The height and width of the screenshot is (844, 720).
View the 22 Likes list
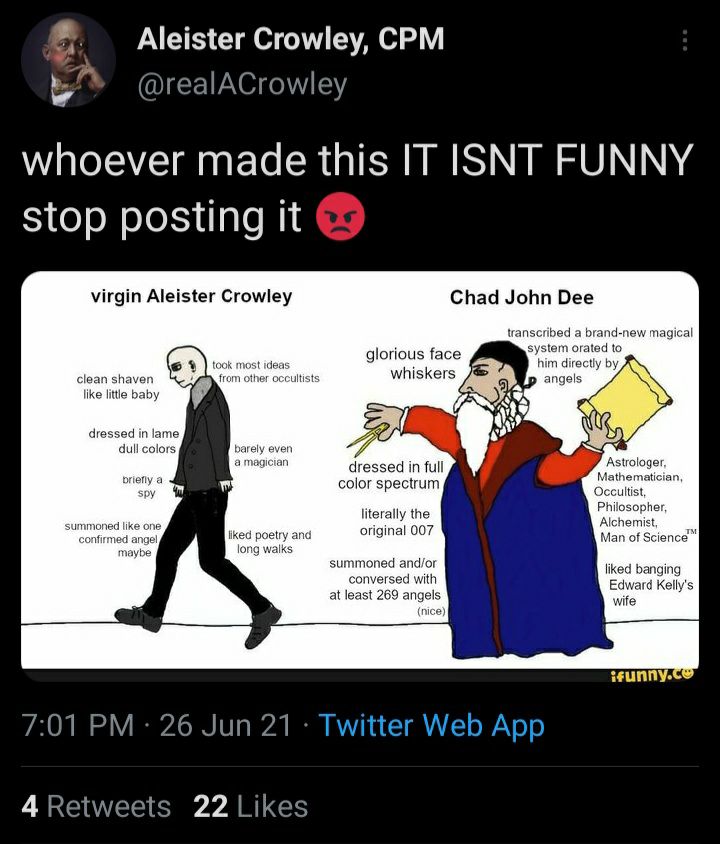(x=251, y=806)
